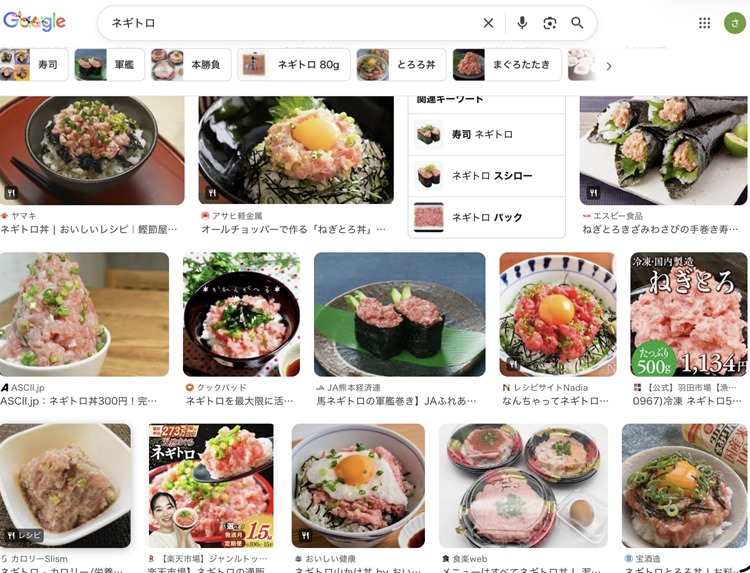Open the 羽田市場 冷凍ネギトロ product image

pos(688,314)
